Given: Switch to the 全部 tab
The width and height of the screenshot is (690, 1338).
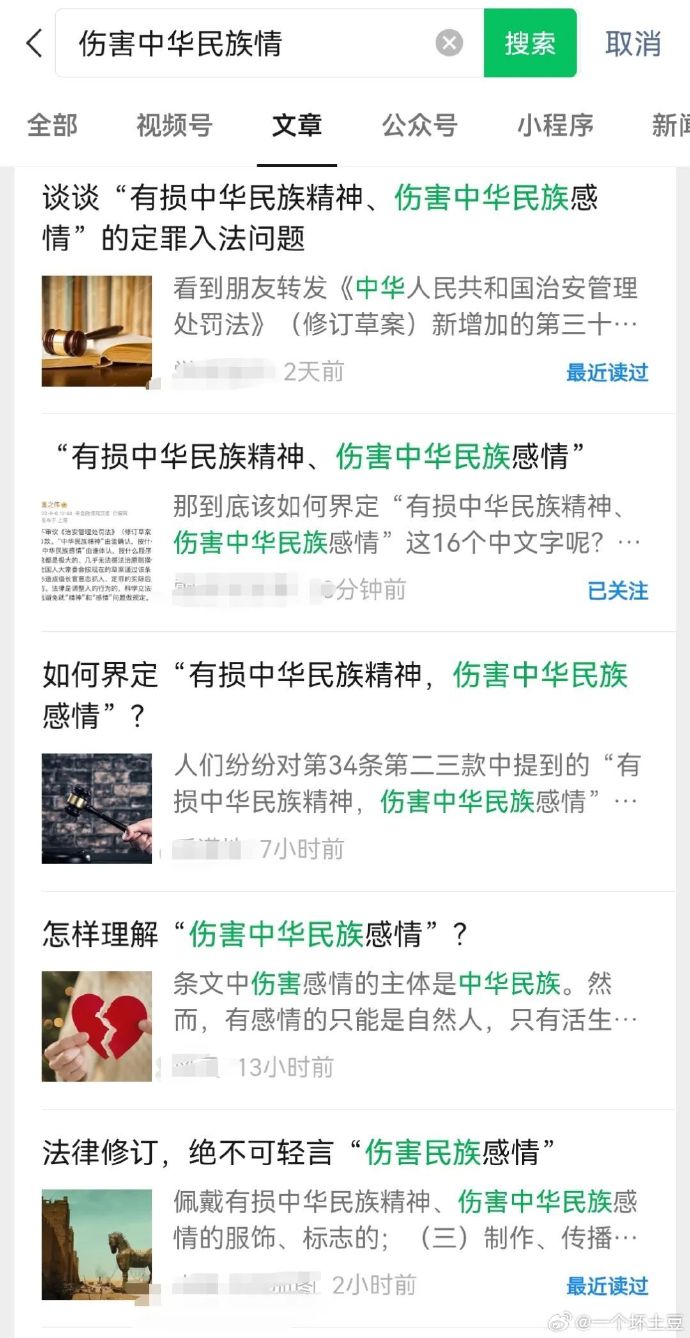Looking at the screenshot, I should coord(52,125).
